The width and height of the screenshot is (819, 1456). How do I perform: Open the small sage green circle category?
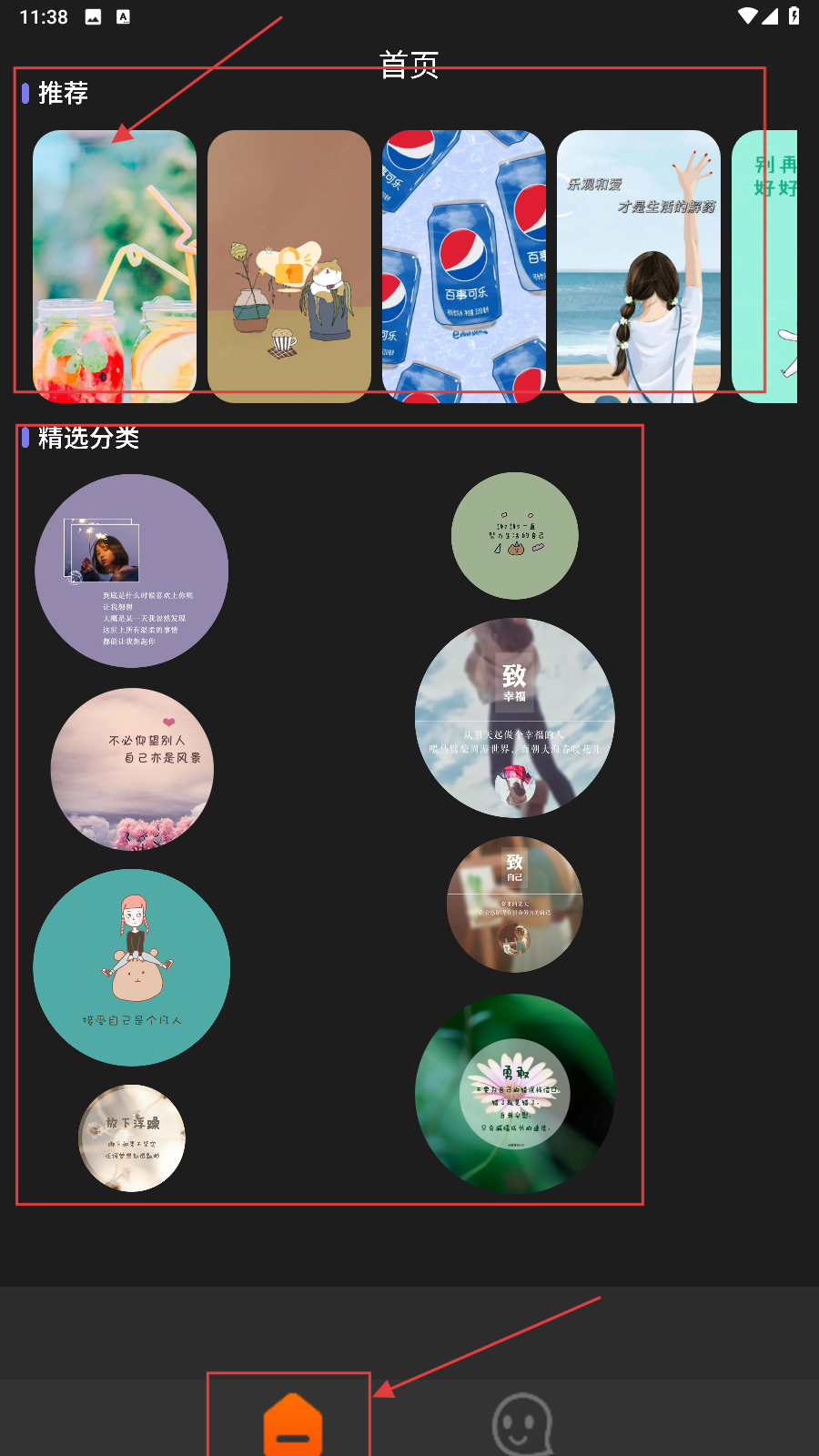(x=515, y=536)
